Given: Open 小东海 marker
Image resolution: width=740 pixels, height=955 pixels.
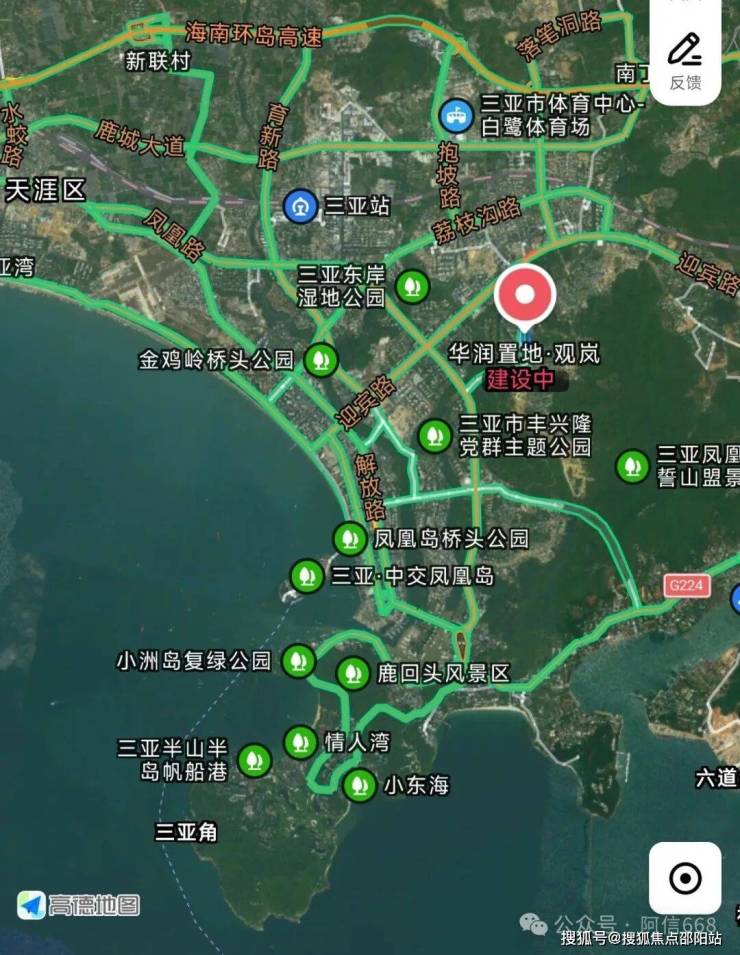Looking at the screenshot, I should click(358, 785).
